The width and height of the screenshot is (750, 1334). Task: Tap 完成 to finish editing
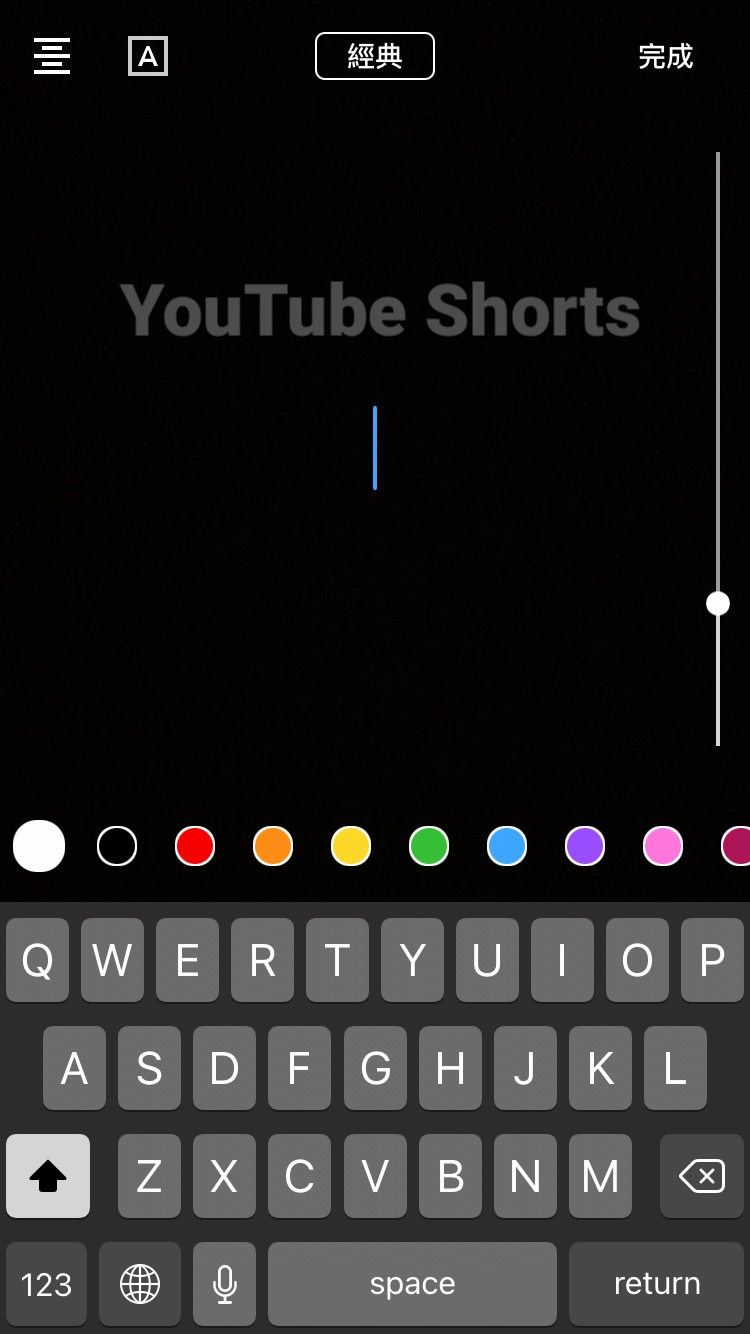(x=665, y=56)
